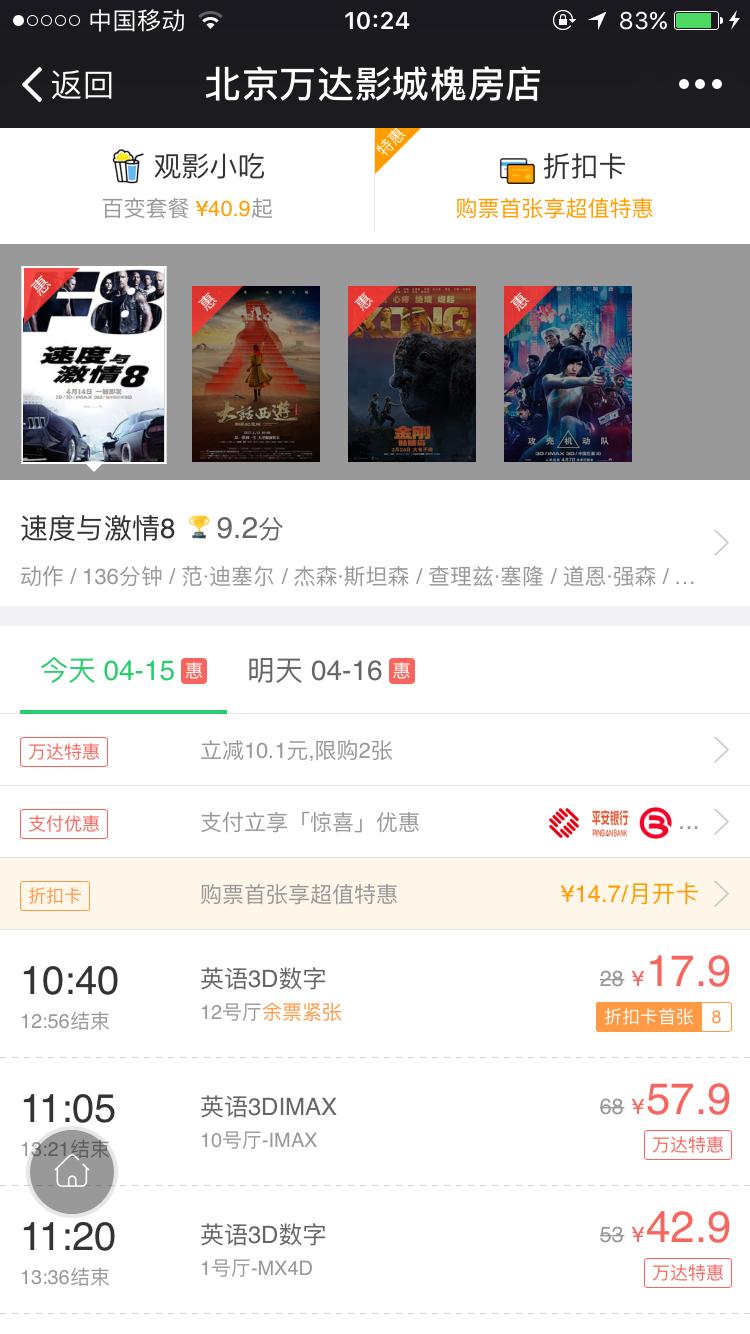Viewport: 750px width, 1334px height.
Task: Open the 折扣卡 membership row chevron
Action: [720, 895]
